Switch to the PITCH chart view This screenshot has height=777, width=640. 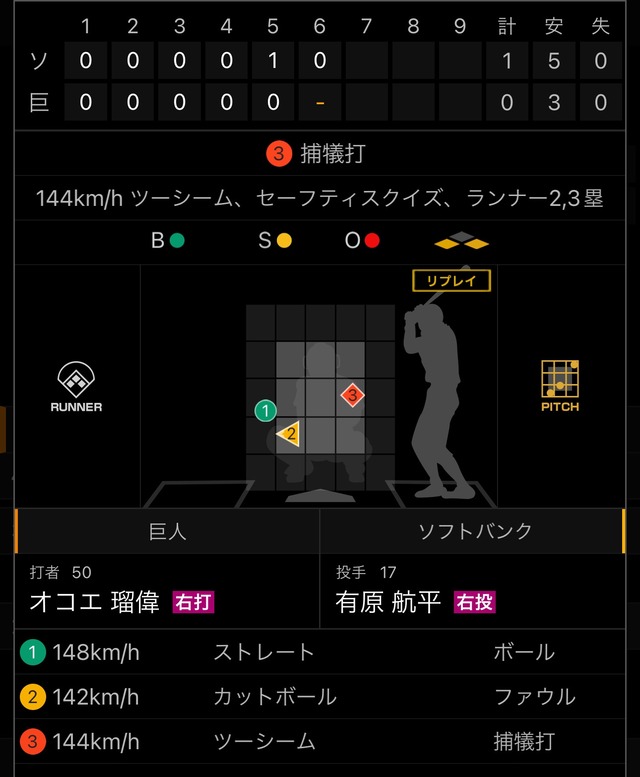click(560, 387)
